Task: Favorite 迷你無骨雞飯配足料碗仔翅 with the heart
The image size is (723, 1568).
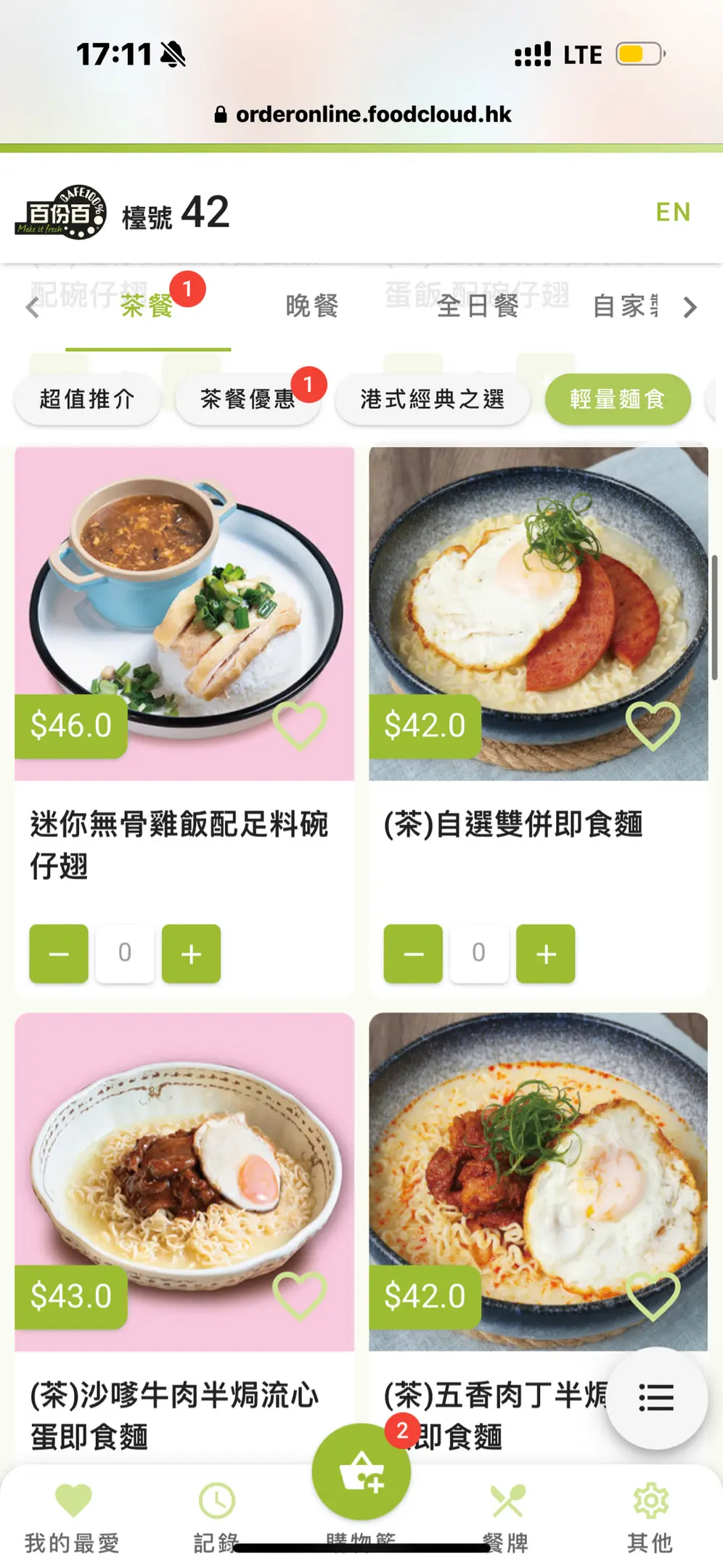Action: tap(299, 725)
